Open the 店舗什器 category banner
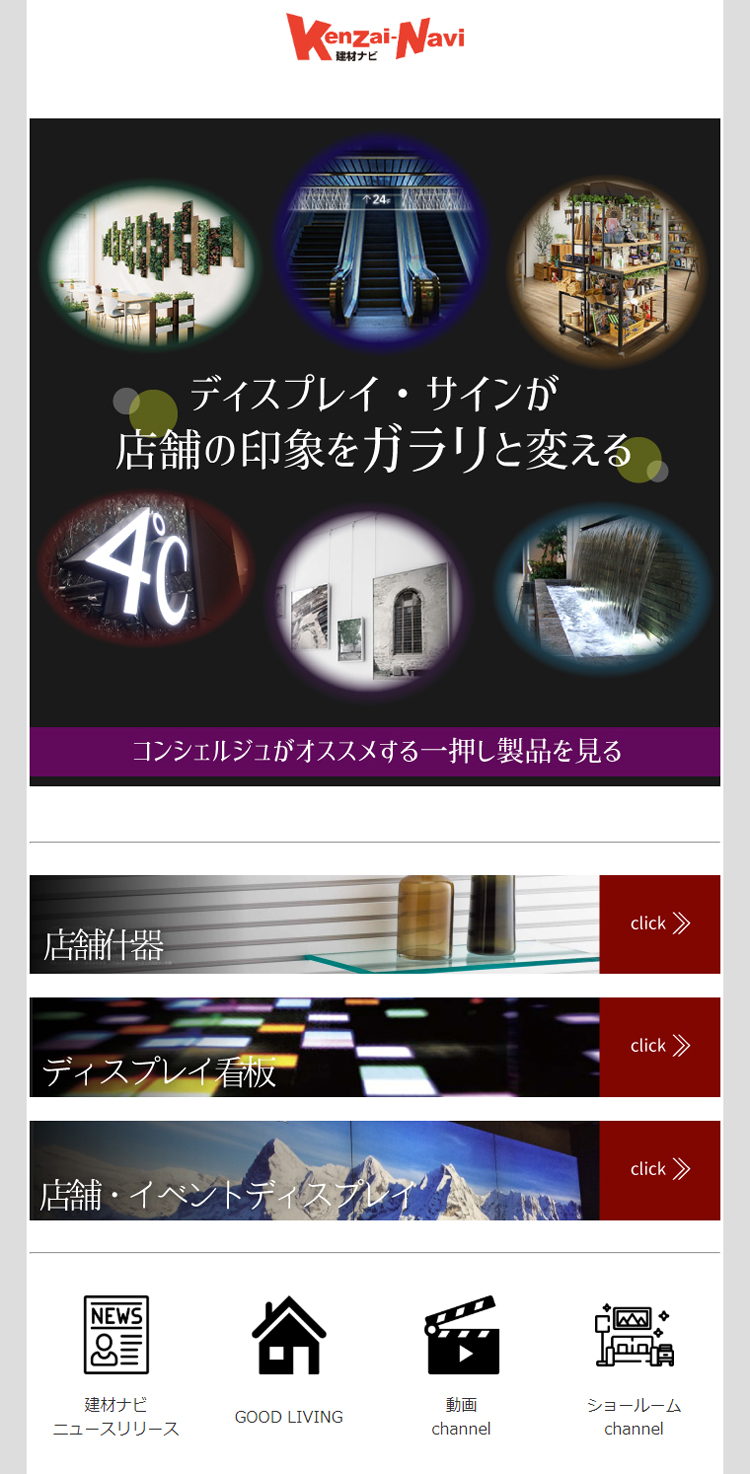This screenshot has height=1474, width=750. [374, 924]
